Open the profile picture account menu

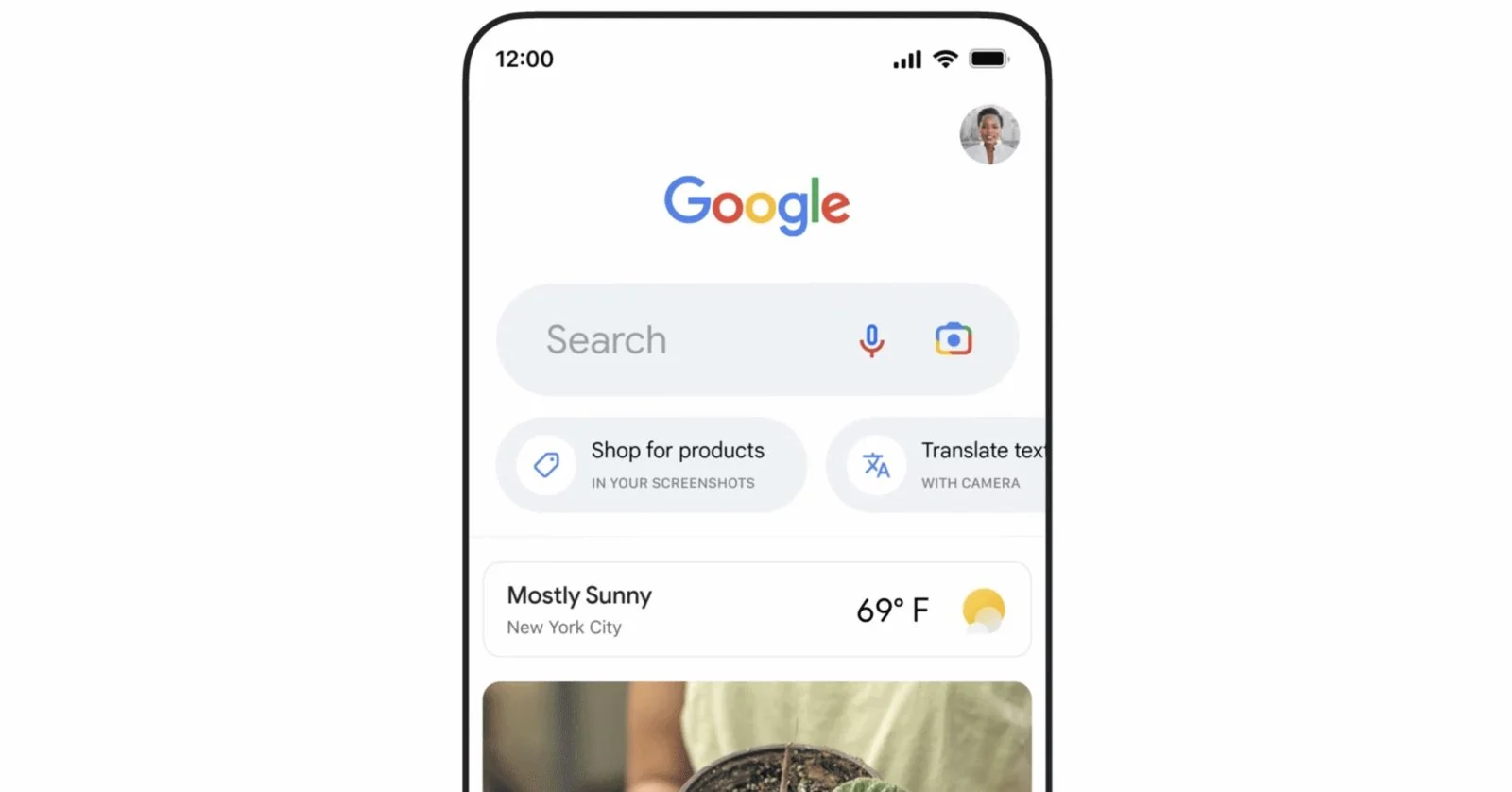[989, 134]
